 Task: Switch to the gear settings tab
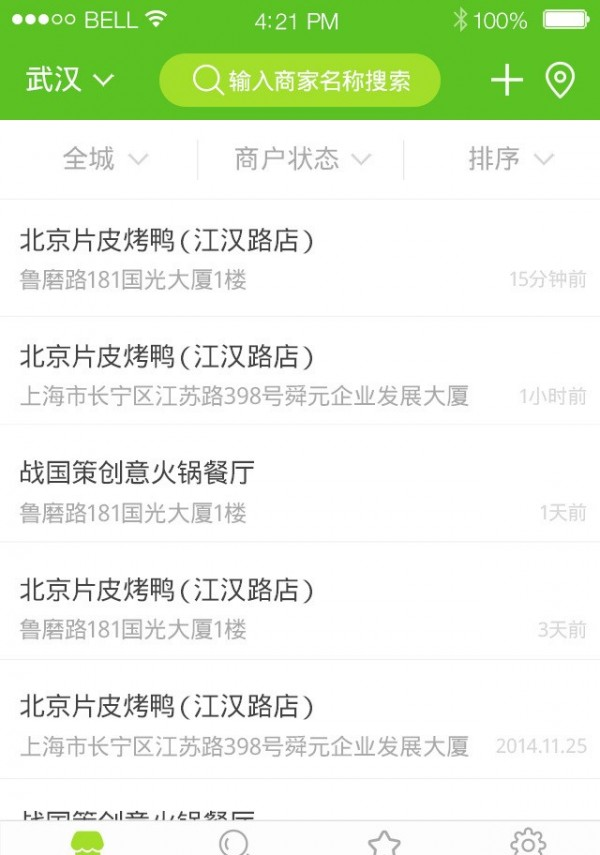pos(527,842)
